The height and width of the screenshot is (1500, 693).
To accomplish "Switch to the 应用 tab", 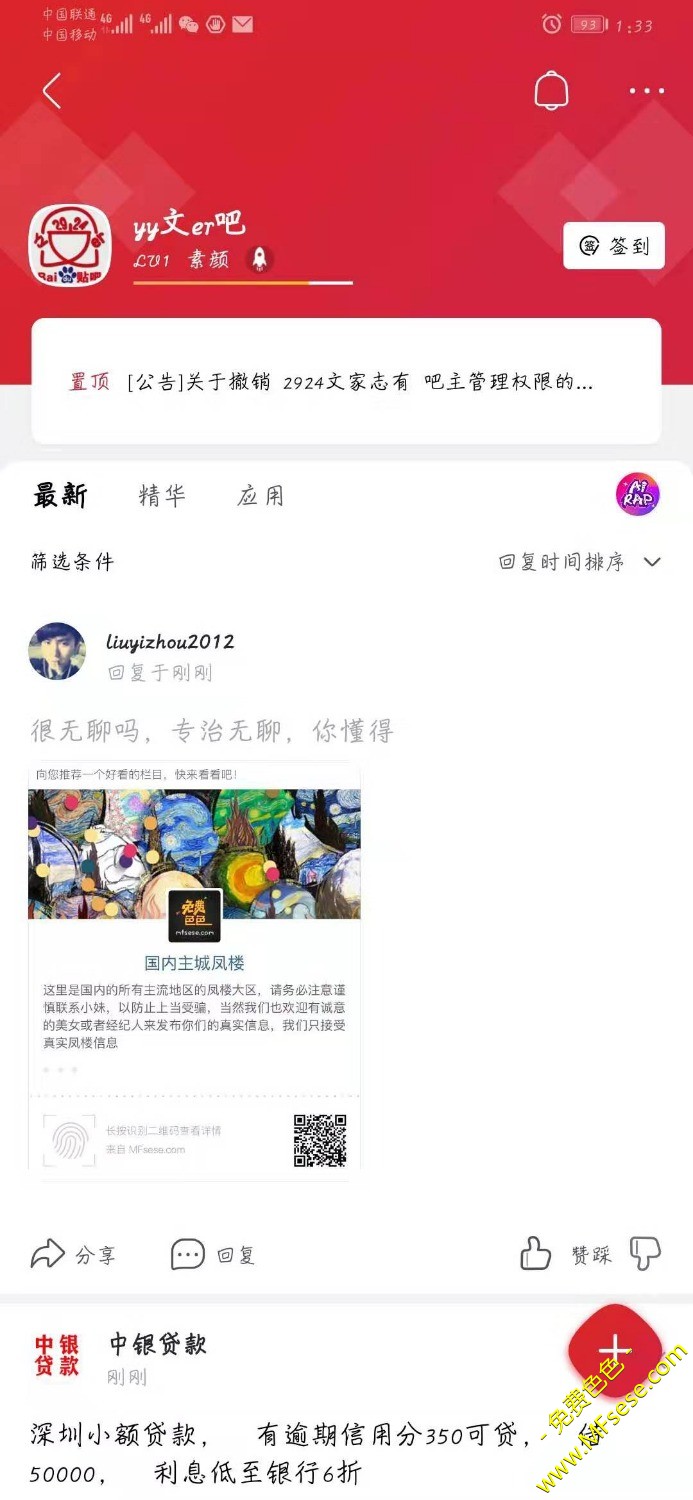I will [260, 496].
